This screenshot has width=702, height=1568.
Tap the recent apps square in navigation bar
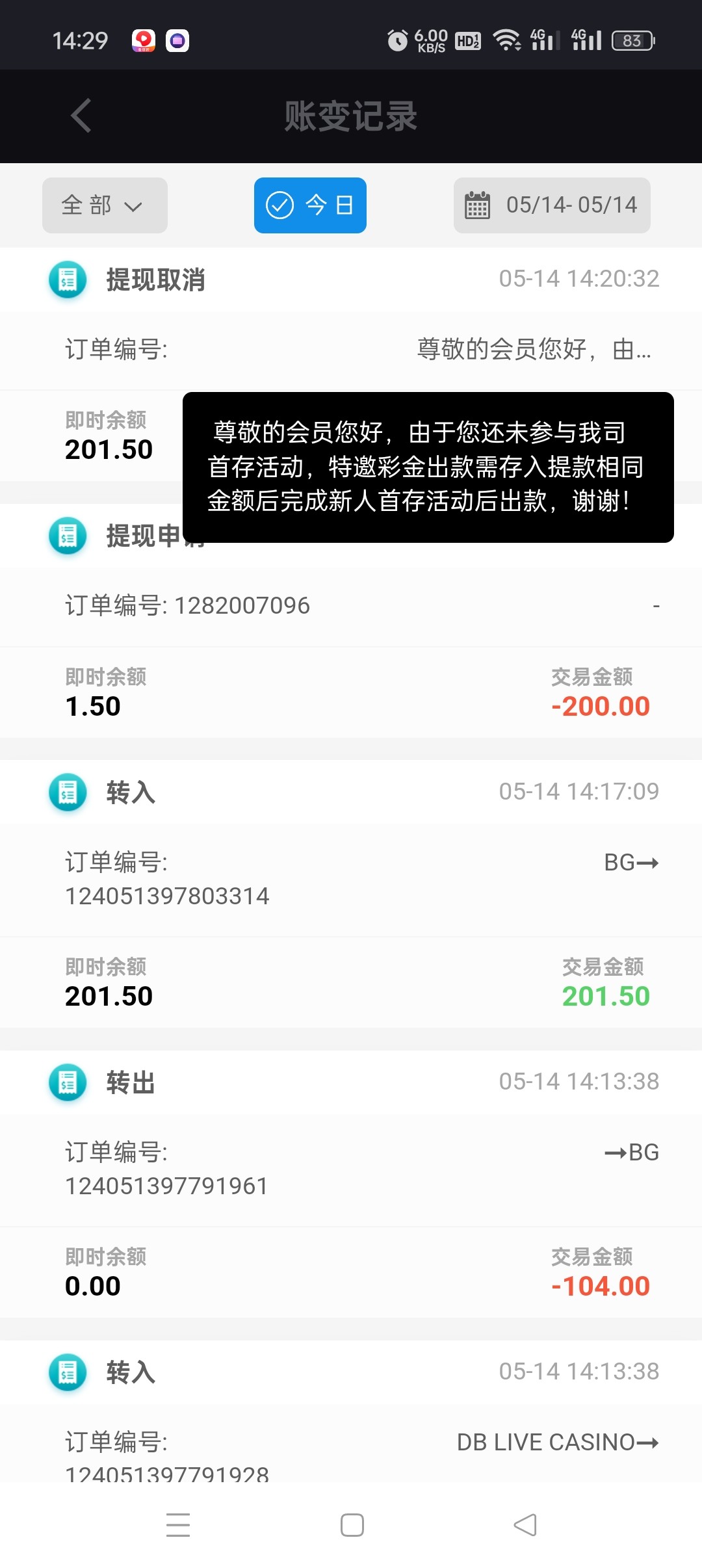[x=178, y=1524]
